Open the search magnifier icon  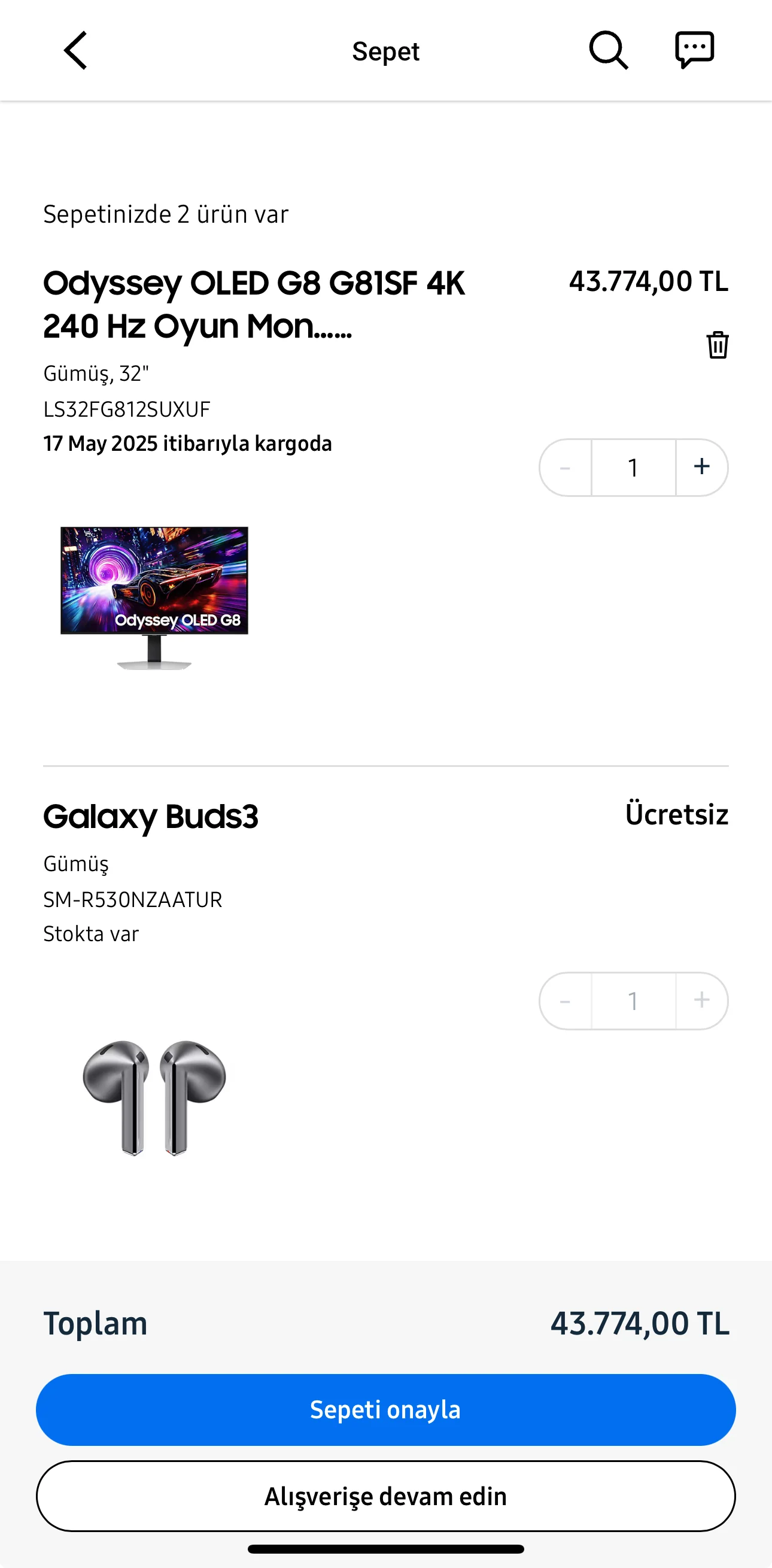[x=608, y=50]
